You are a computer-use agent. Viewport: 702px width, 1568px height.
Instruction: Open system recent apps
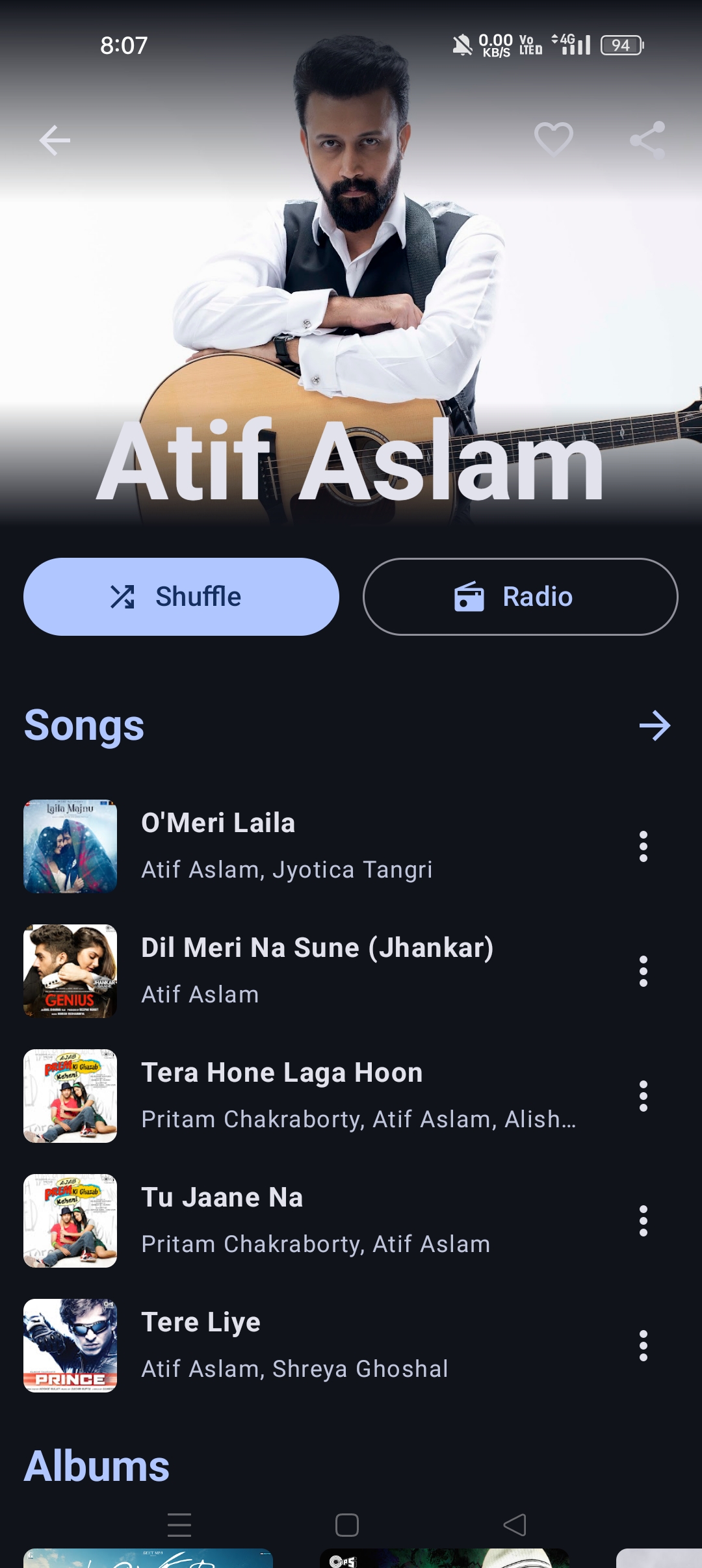coord(179,1525)
